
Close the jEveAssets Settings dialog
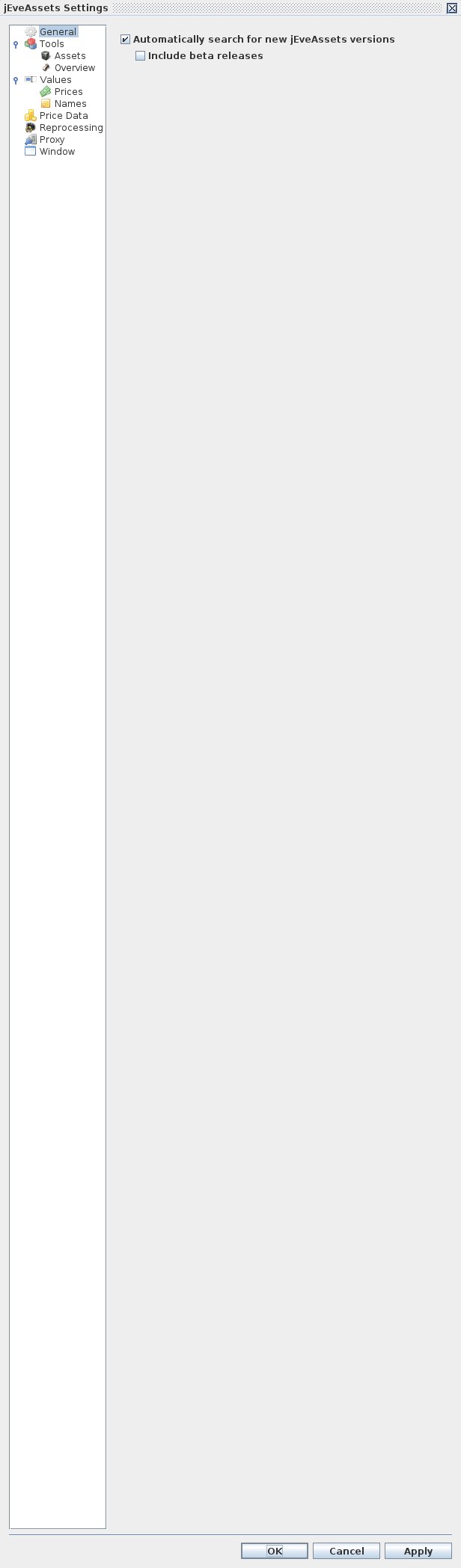click(x=451, y=8)
